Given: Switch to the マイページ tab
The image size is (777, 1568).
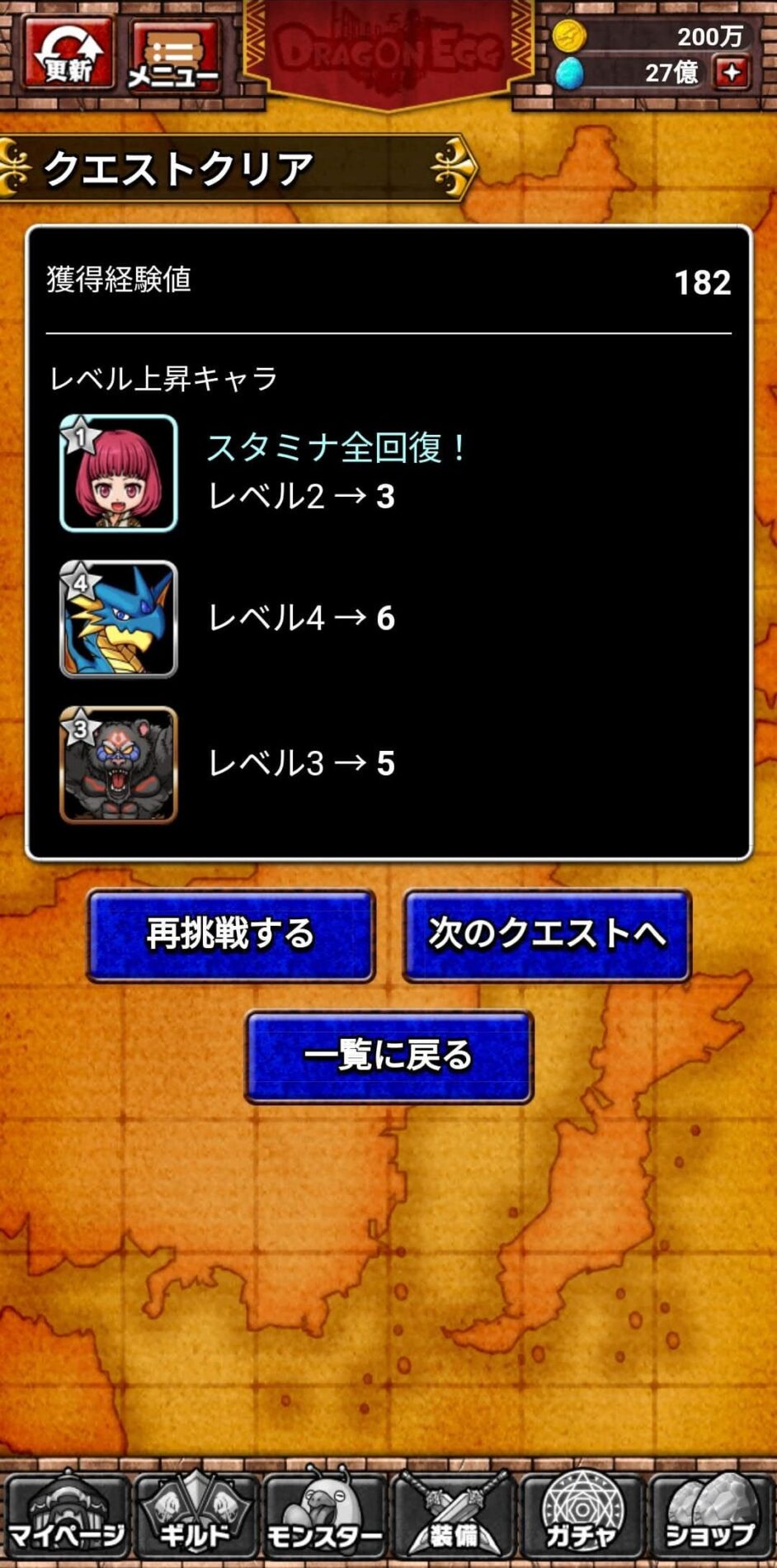Looking at the screenshot, I should (66, 1515).
